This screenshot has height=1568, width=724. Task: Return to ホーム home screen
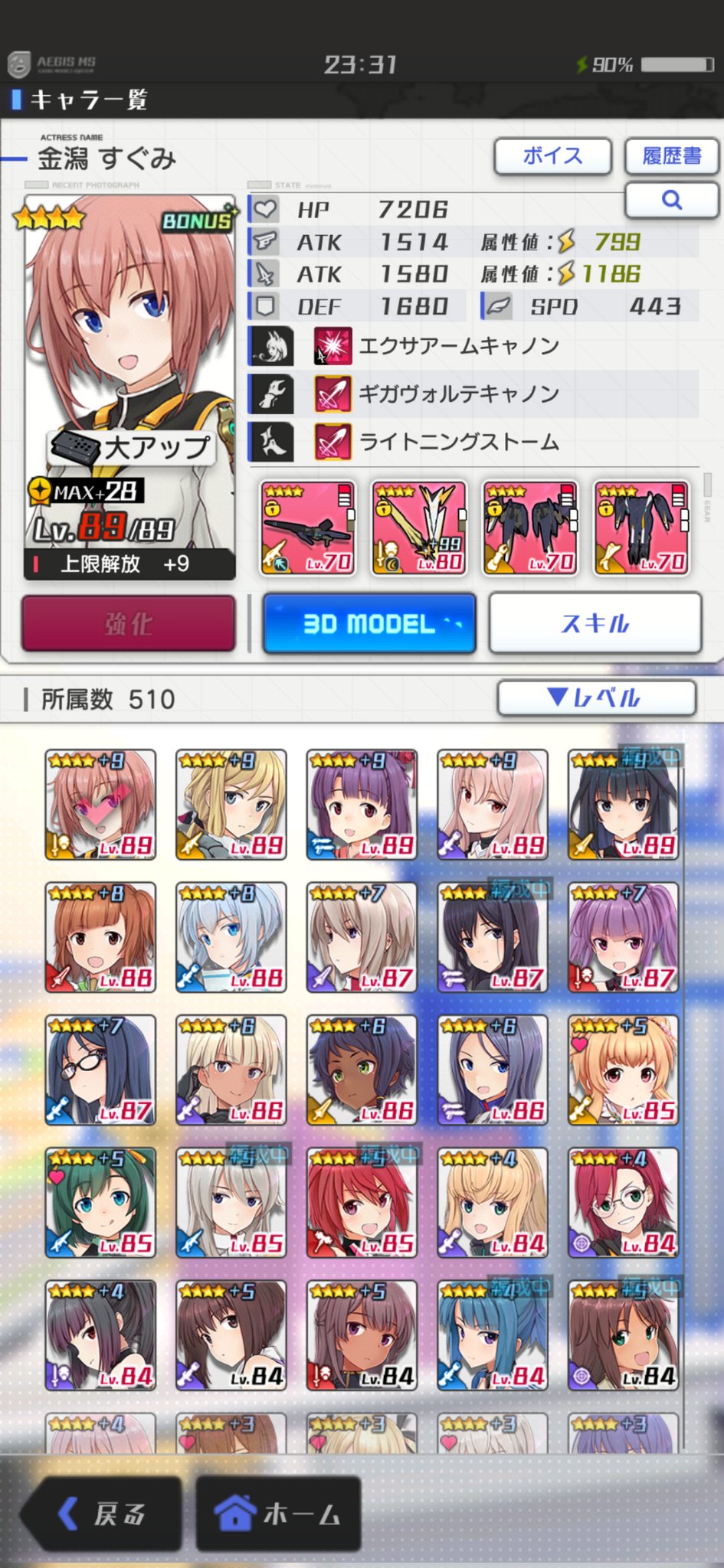pos(278,1514)
